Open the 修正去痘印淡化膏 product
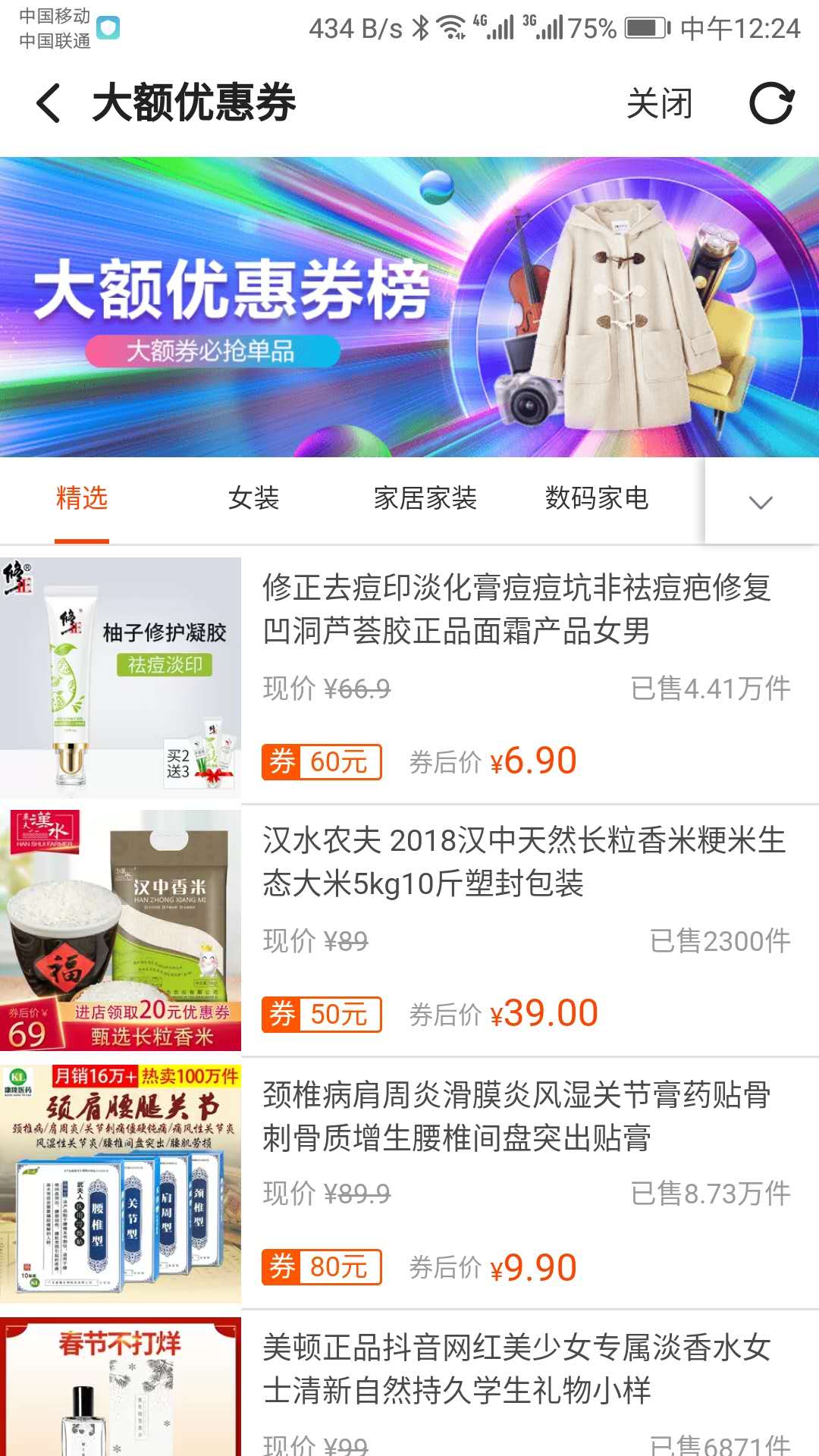This screenshot has width=819, height=1456. 516,609
